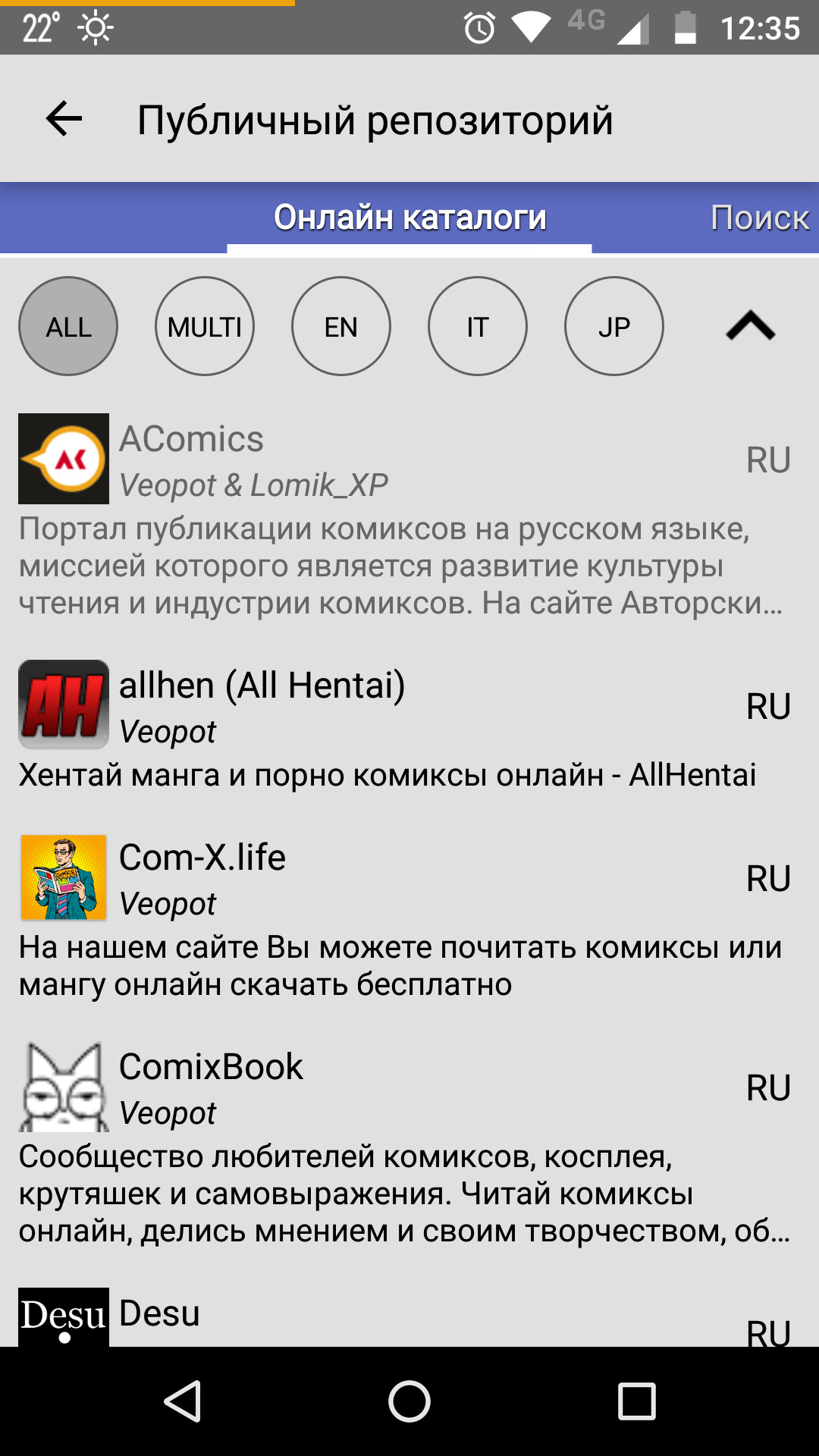This screenshot has width=819, height=1456.
Task: Filter catalogs by EN language
Action: (x=341, y=326)
